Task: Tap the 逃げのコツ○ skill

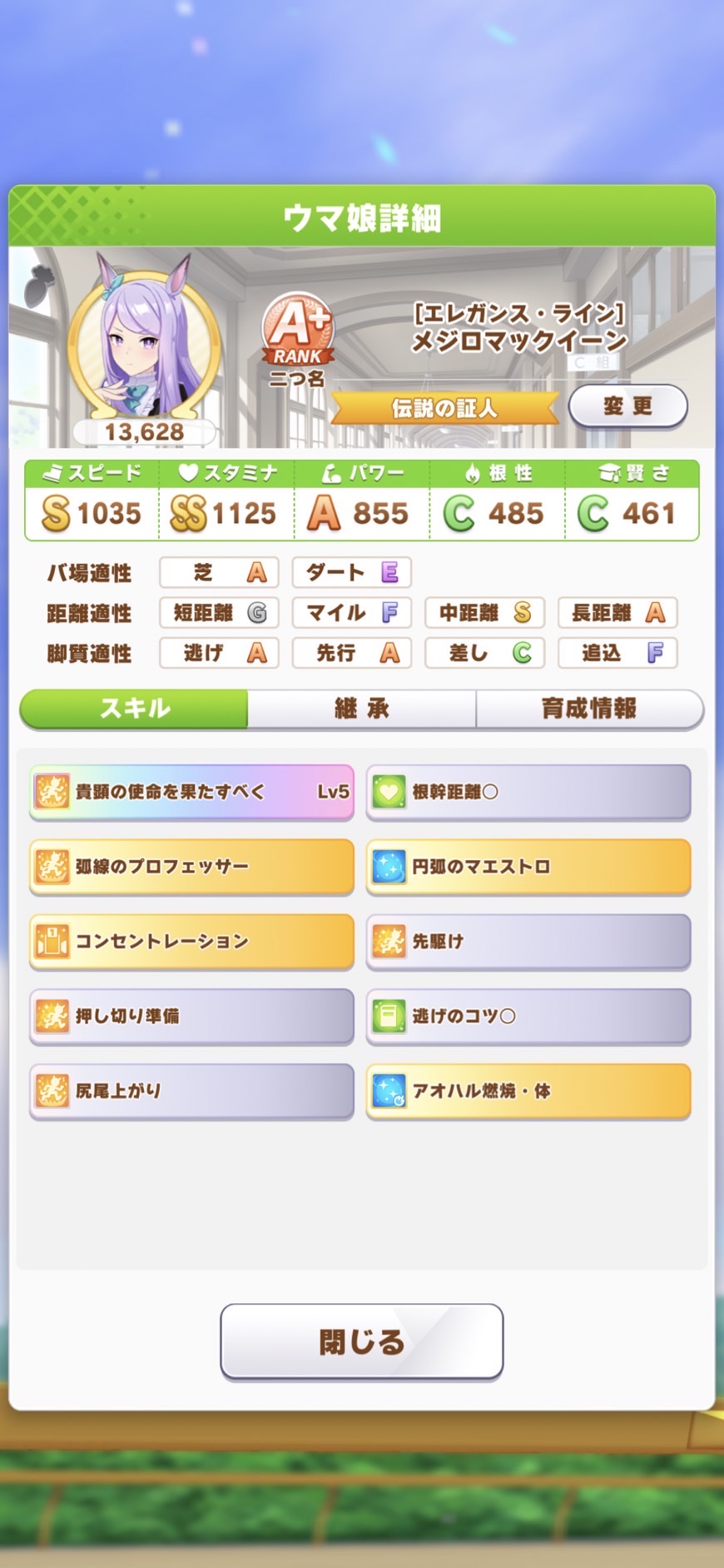Action: 528,1016
